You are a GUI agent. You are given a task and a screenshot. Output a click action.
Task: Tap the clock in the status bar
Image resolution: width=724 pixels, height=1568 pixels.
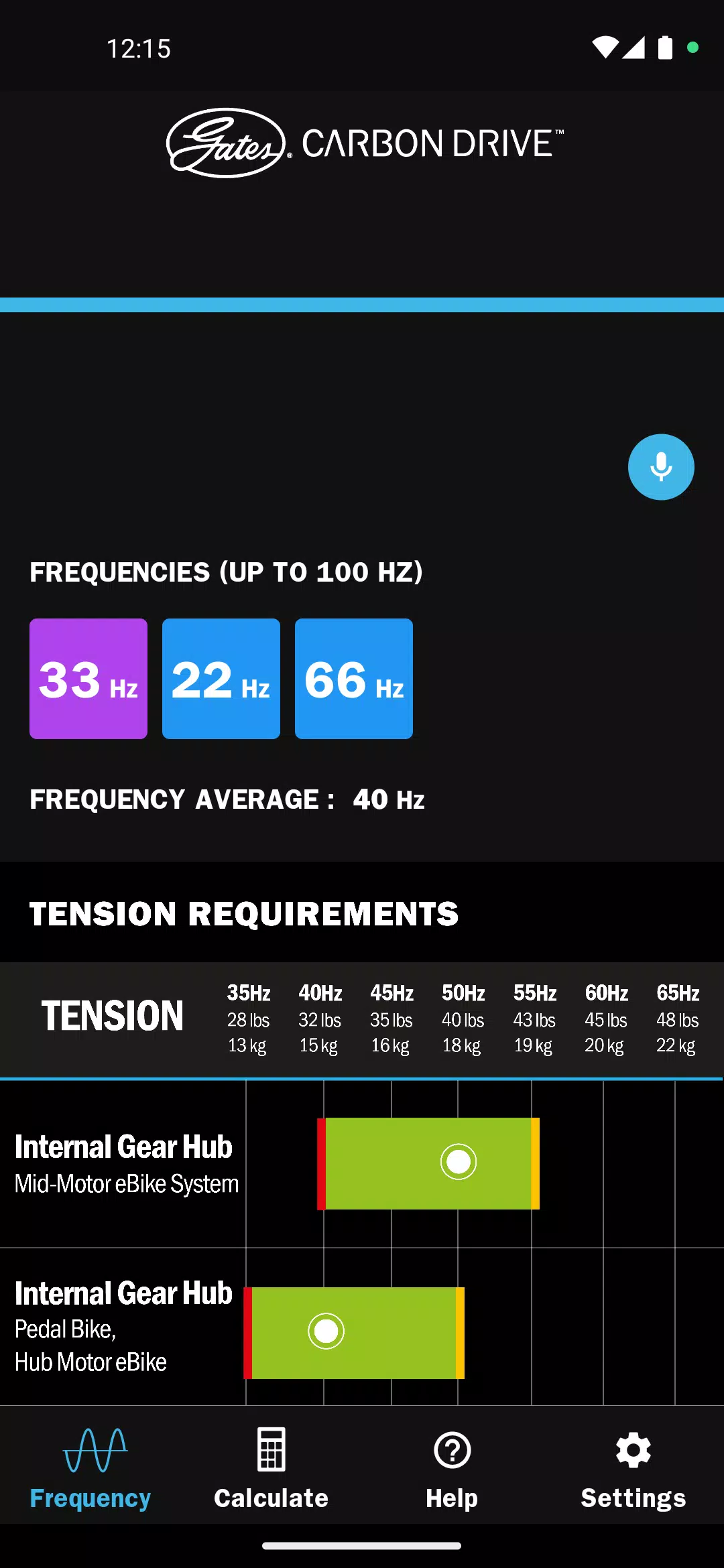click(139, 48)
